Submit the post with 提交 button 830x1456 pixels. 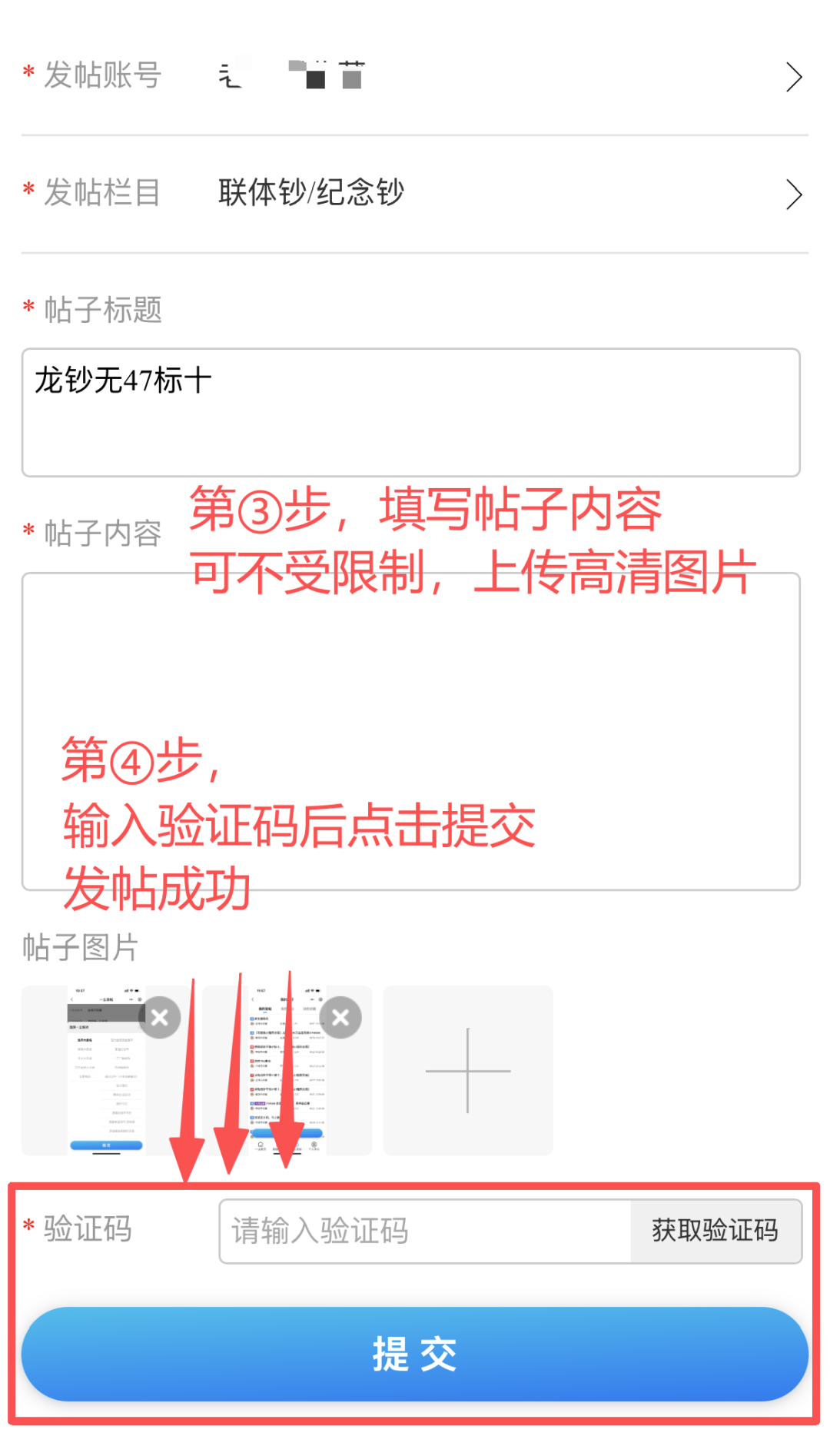tap(415, 1354)
